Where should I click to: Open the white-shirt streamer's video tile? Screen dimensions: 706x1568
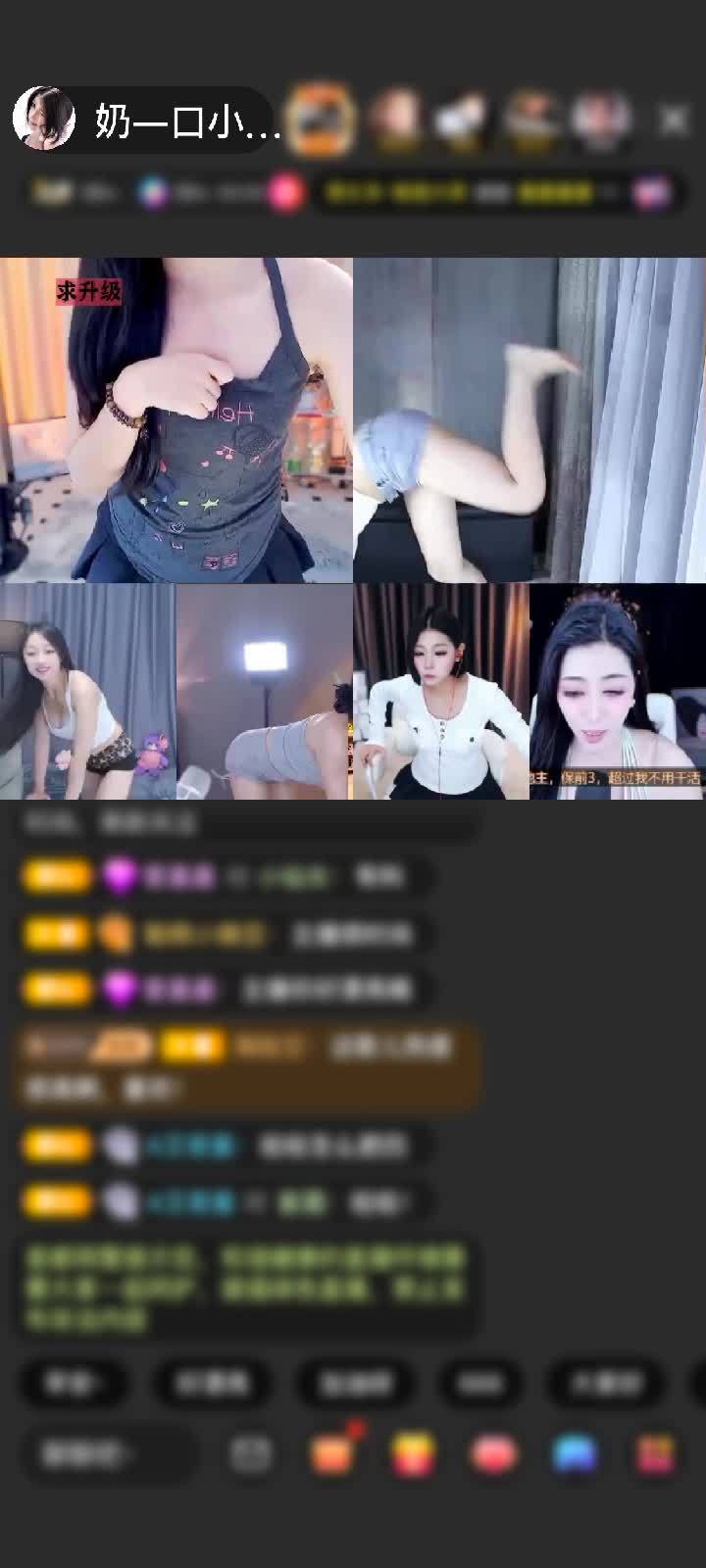[441, 691]
